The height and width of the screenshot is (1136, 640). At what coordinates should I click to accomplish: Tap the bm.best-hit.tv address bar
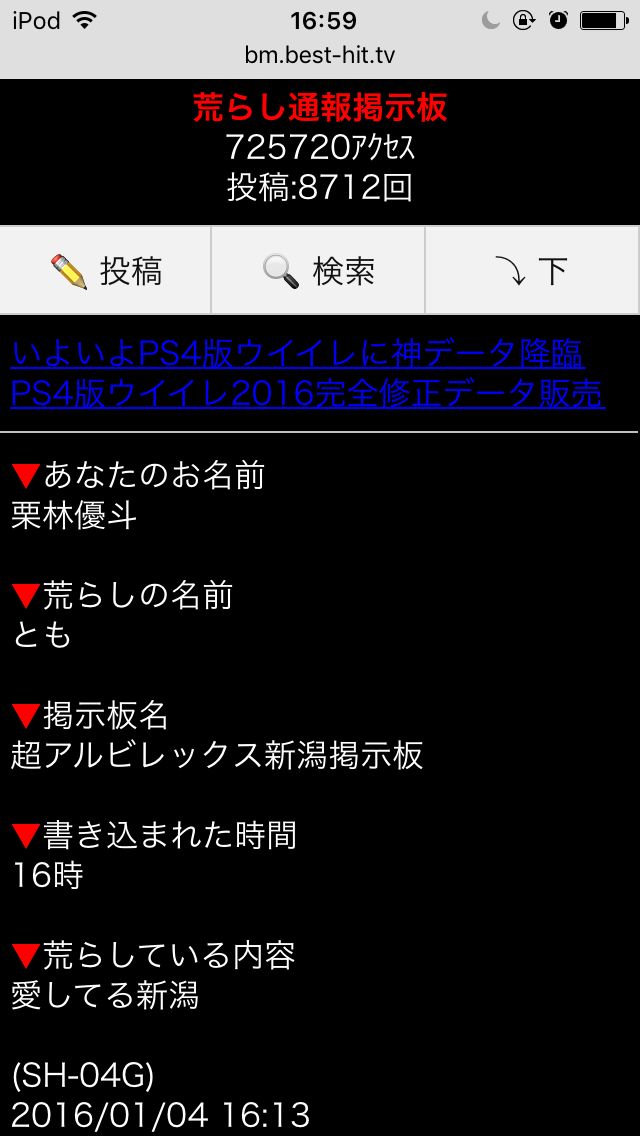tap(320, 55)
